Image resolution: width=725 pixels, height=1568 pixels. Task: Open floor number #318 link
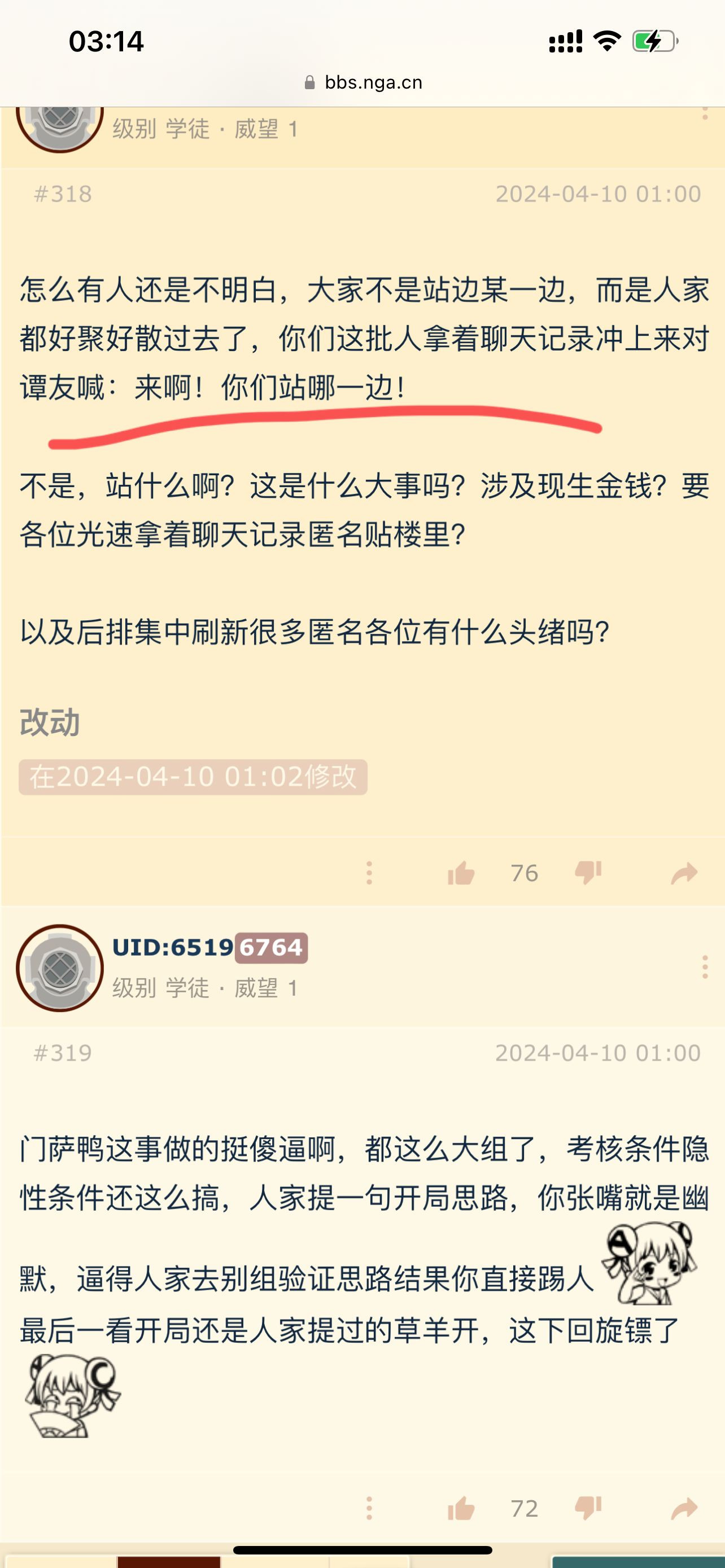pyautogui.click(x=63, y=194)
